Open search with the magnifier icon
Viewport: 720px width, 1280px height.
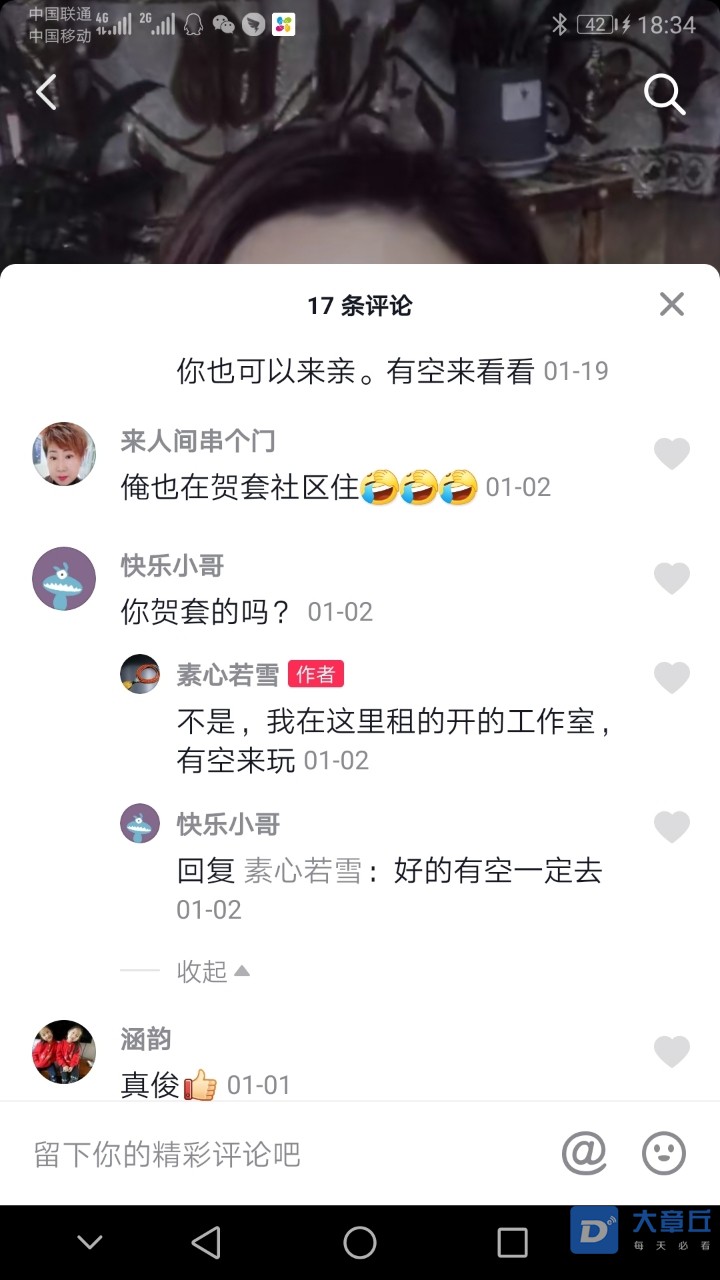664,94
